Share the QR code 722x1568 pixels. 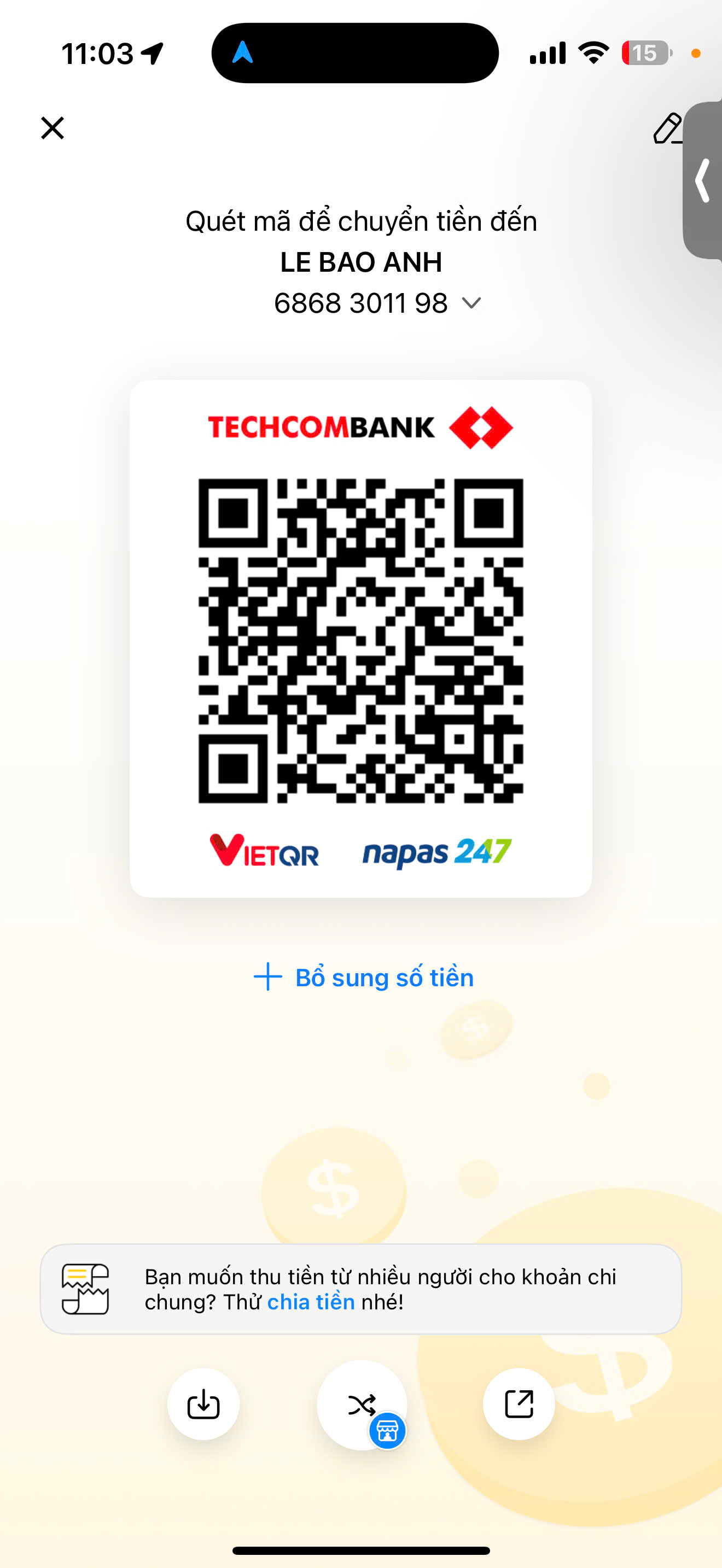(519, 1403)
